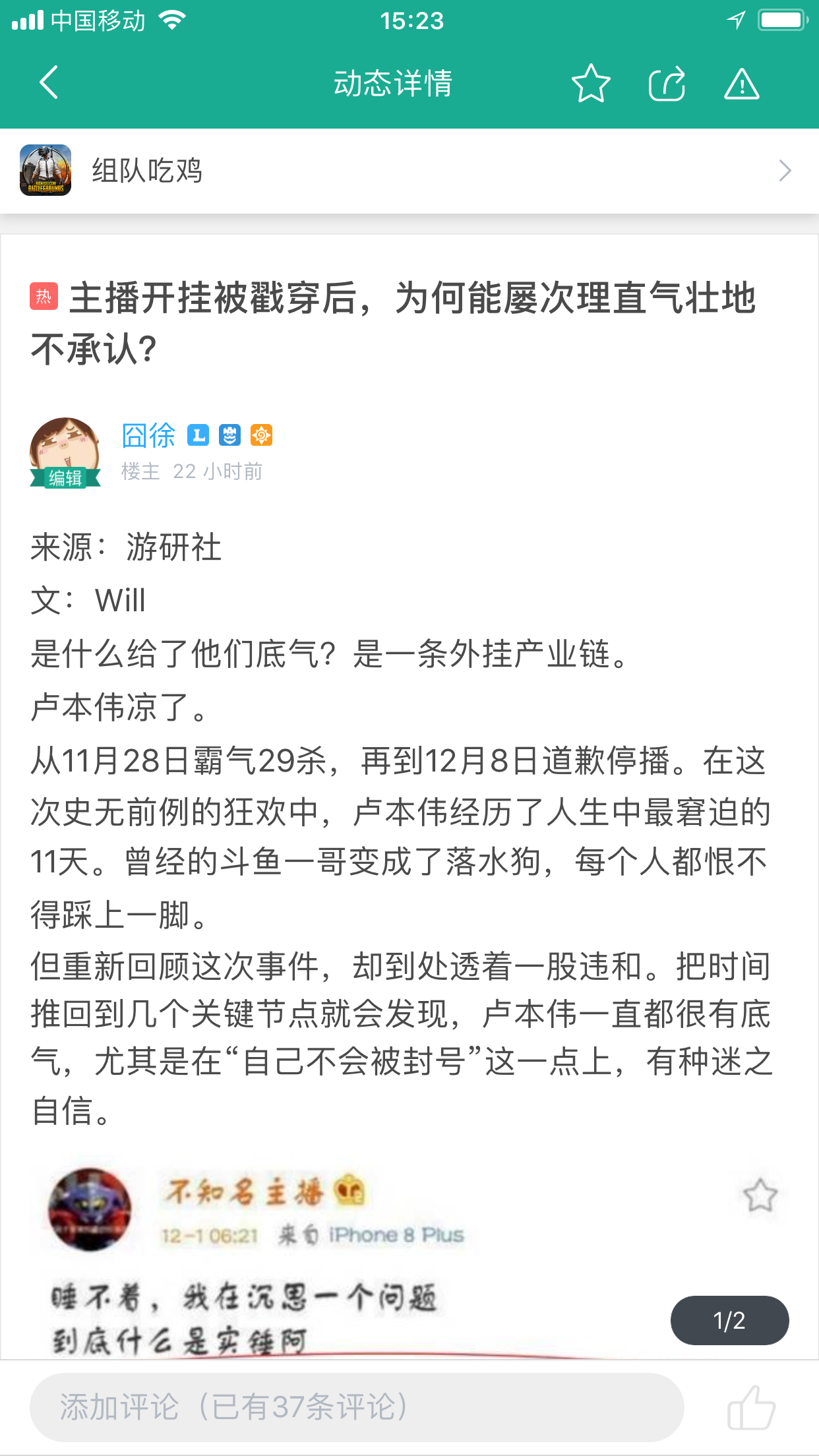Screen dimensions: 819x1456
Task: Report this post via warning icon
Action: (742, 84)
